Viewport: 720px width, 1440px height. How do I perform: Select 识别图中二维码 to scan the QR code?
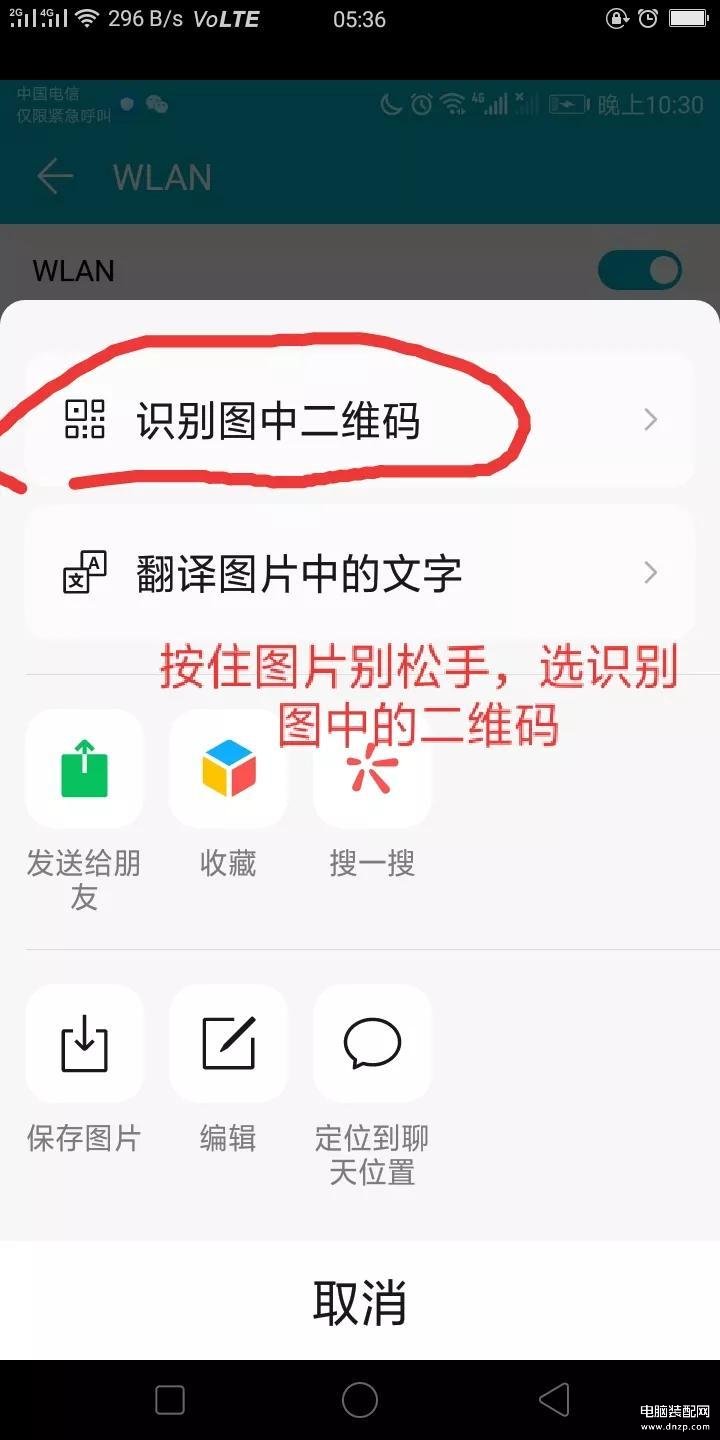359,420
